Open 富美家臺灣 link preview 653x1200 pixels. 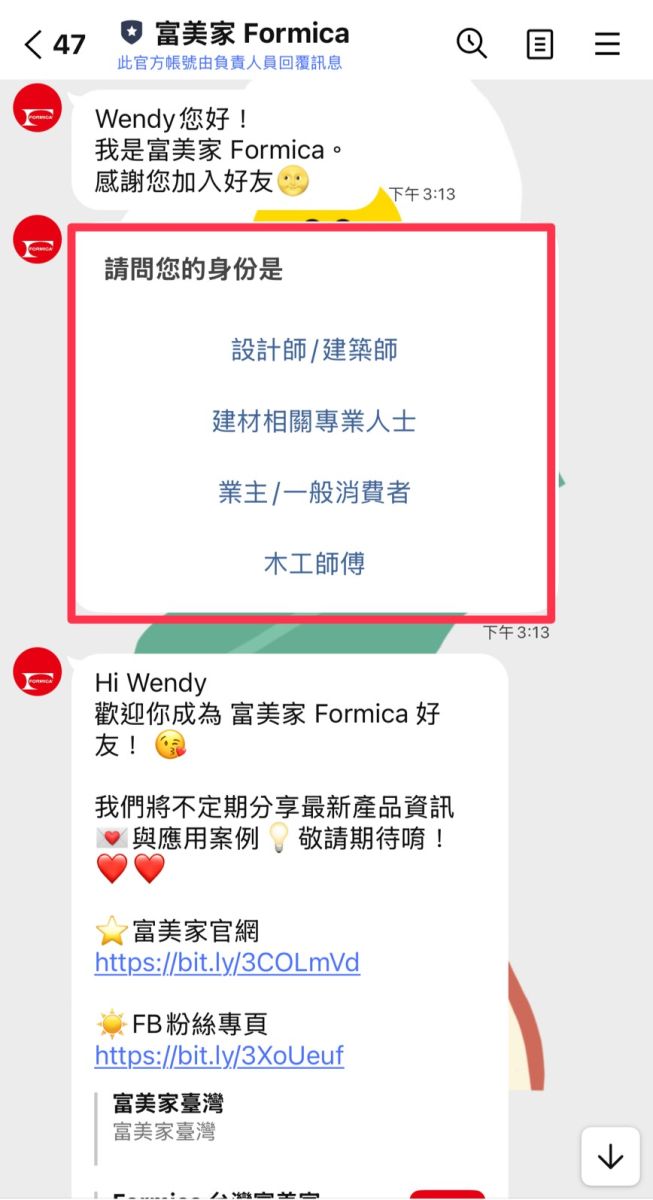click(168, 1116)
